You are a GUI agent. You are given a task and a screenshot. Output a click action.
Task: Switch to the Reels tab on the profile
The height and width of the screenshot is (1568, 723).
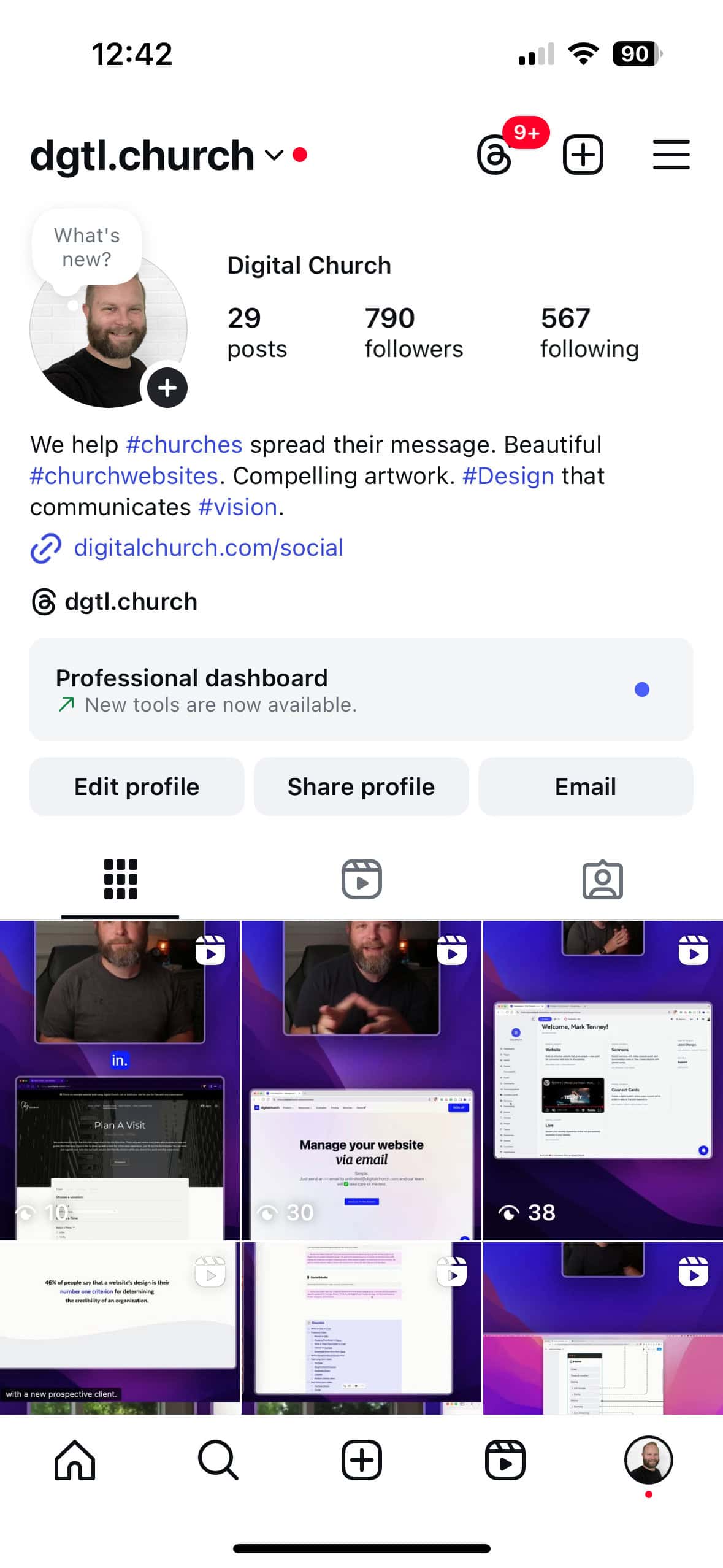point(361,879)
